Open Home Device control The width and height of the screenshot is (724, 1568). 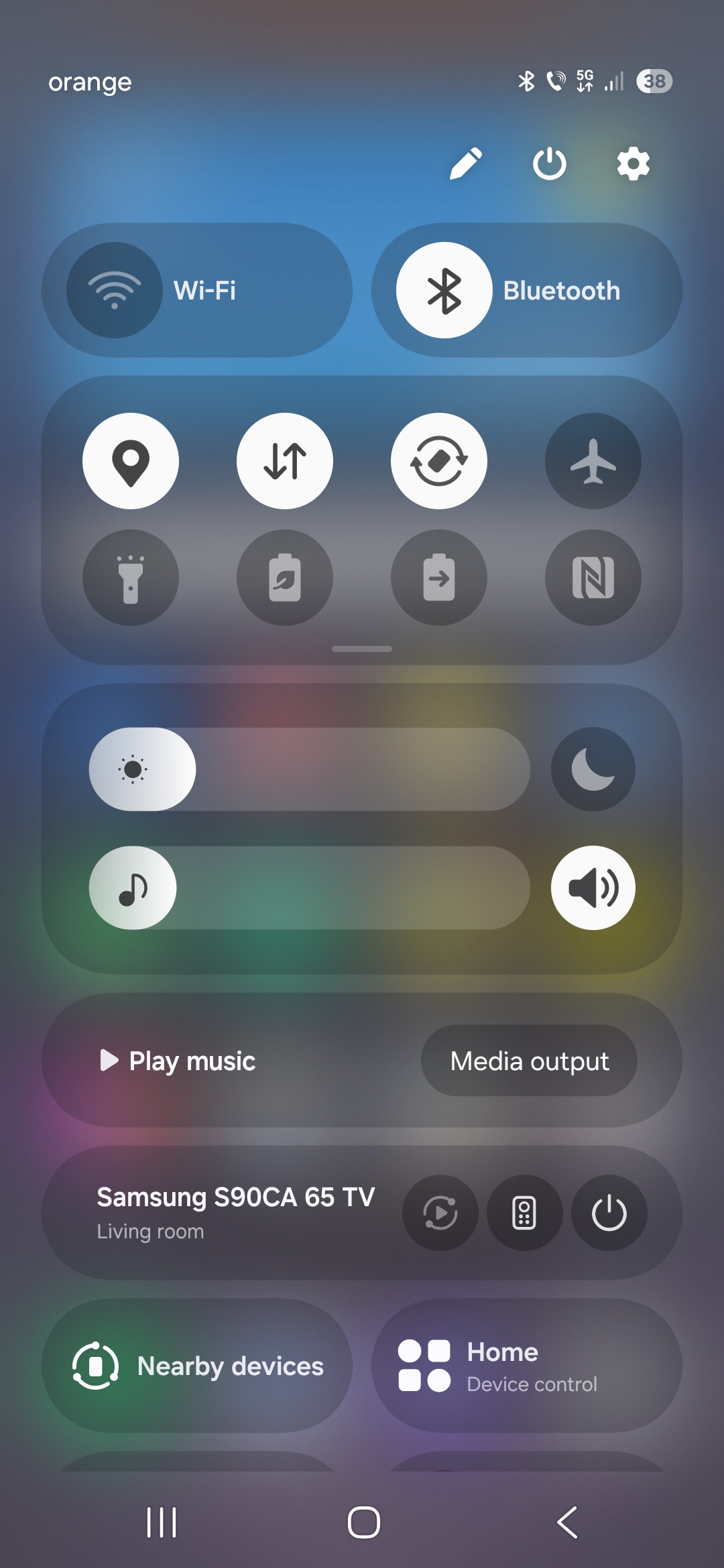[x=527, y=1366]
